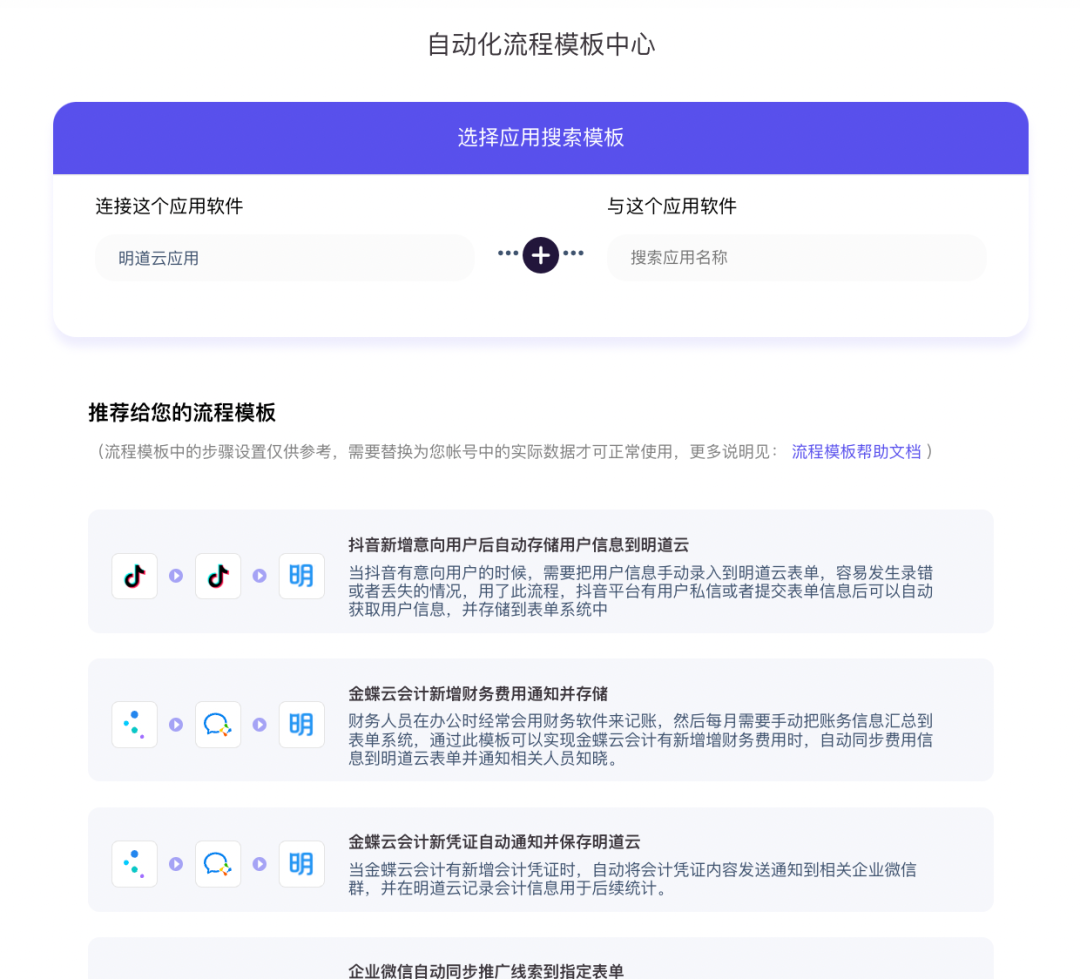Open 金蝶云会计新凭证自动通知 template card
This screenshot has height=979, width=1080.
[x=540, y=860]
